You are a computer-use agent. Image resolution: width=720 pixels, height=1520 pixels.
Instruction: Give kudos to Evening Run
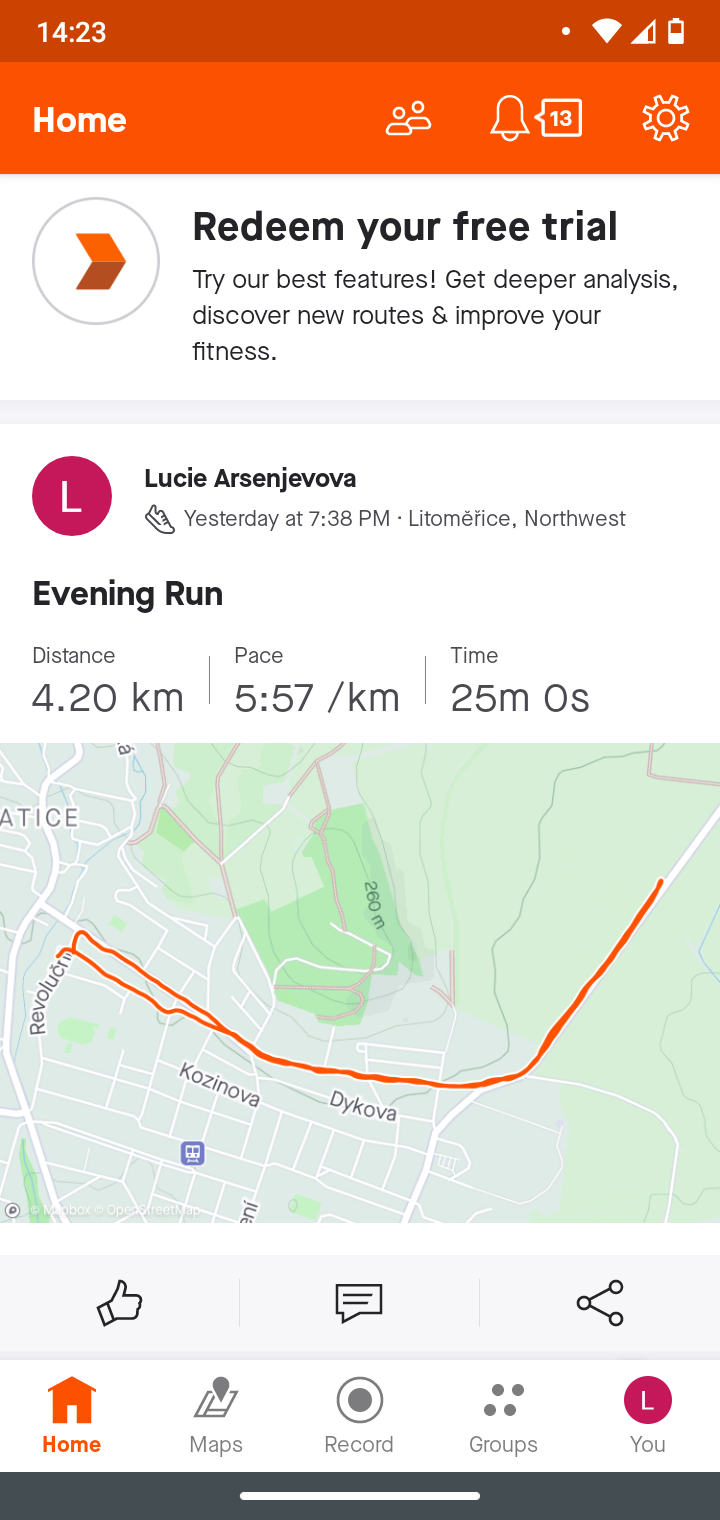coord(120,1303)
